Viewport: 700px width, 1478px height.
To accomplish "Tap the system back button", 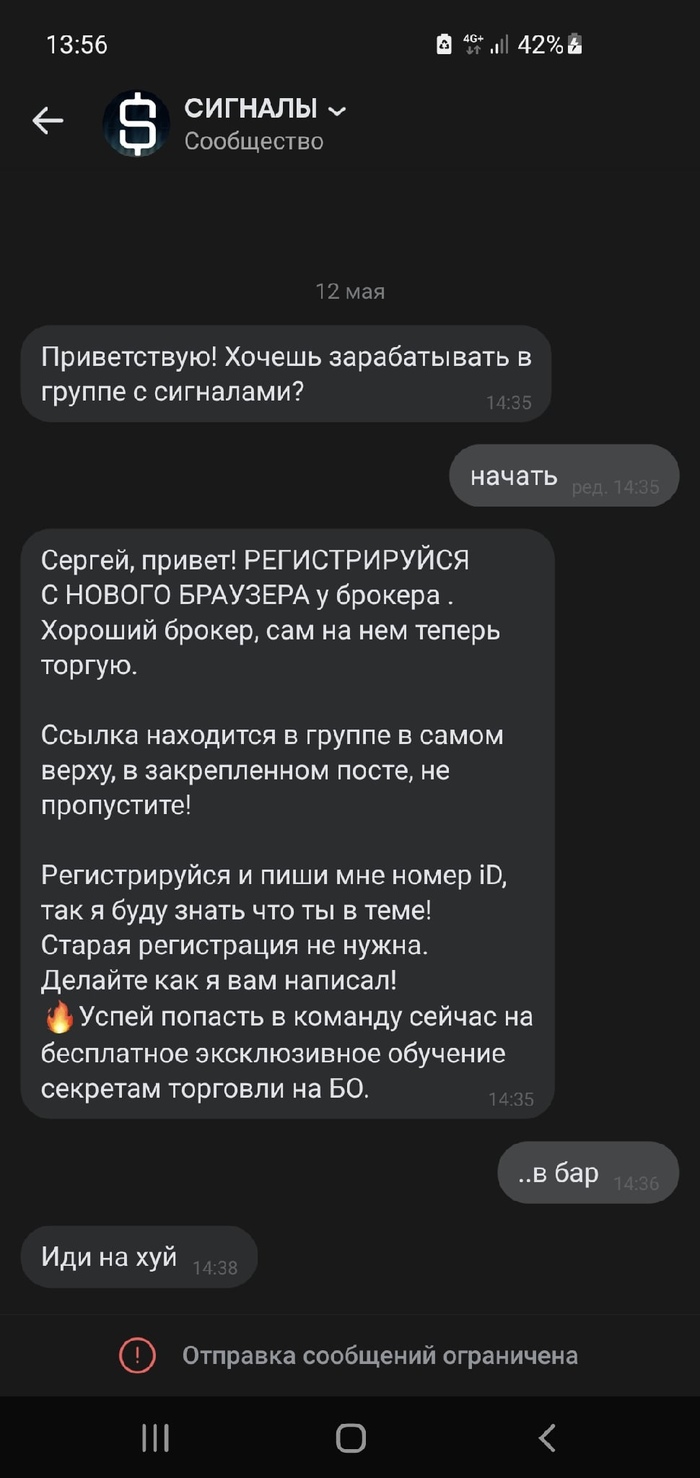I will click(546, 1438).
